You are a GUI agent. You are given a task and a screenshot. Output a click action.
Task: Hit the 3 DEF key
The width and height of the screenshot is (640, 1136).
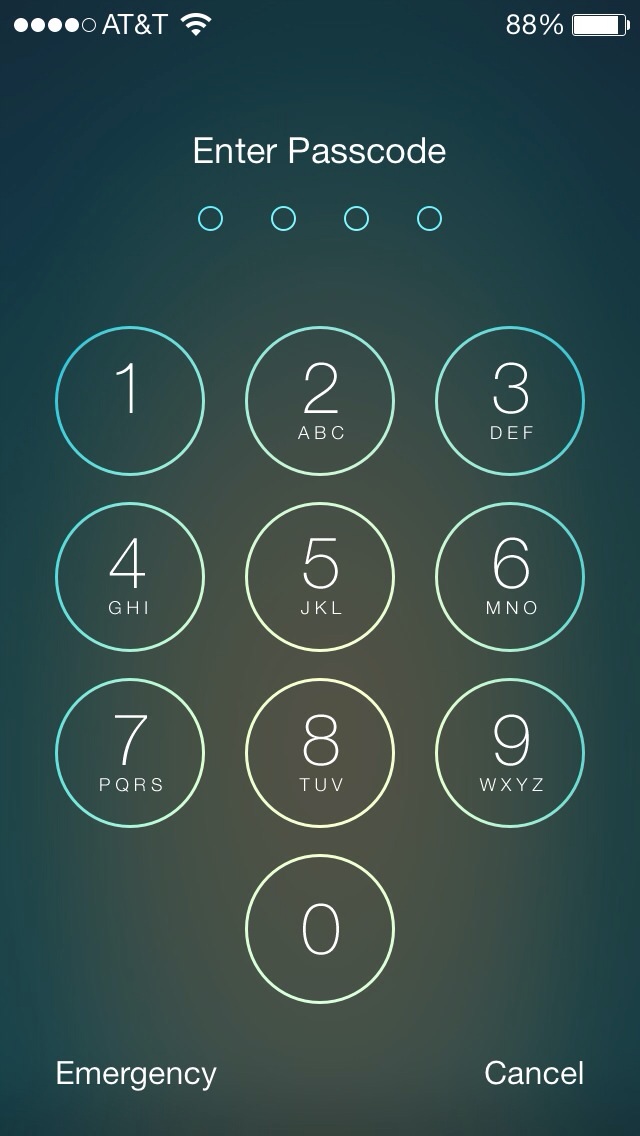click(510, 401)
